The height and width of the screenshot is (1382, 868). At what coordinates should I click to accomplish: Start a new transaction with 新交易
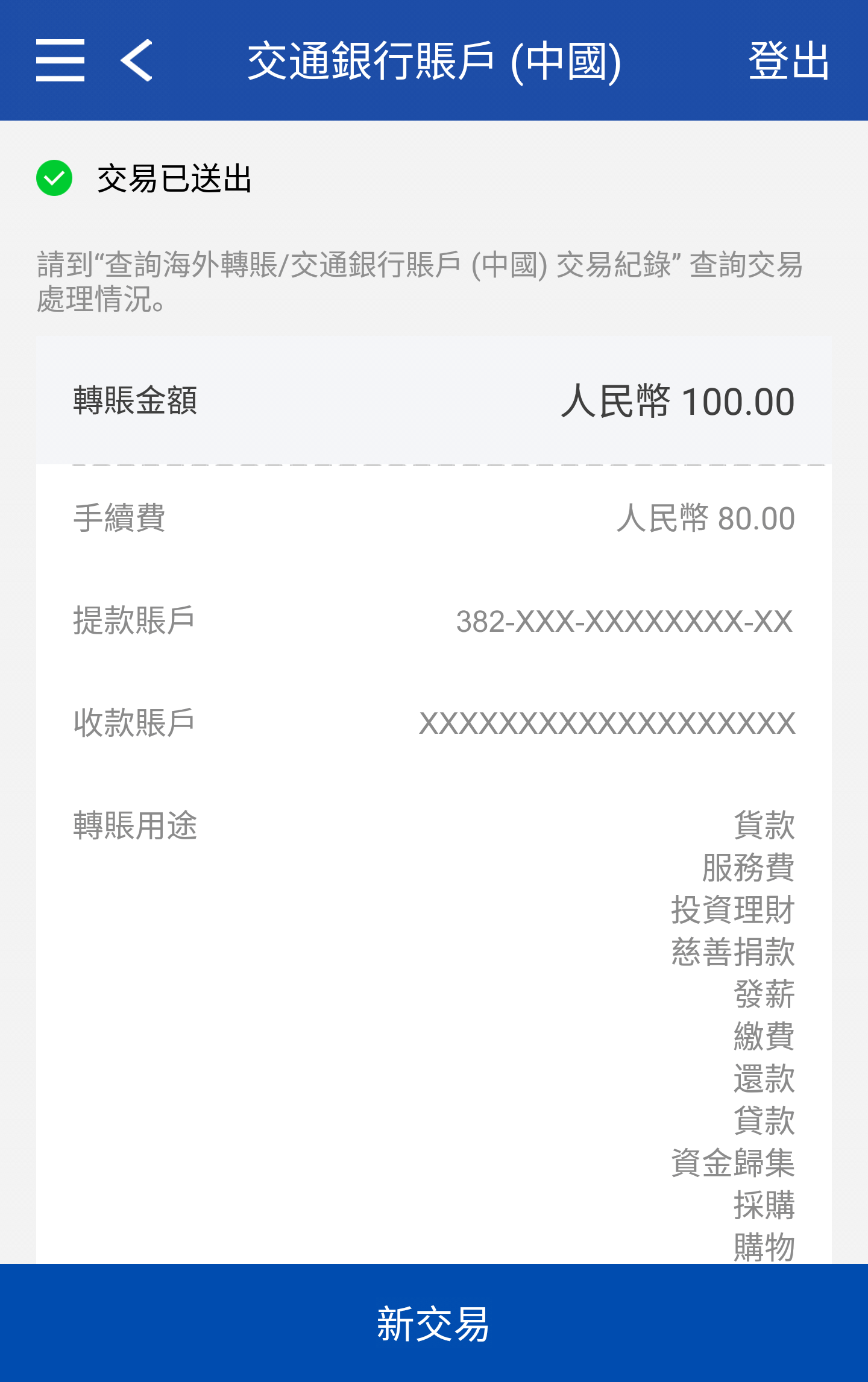click(x=434, y=1324)
